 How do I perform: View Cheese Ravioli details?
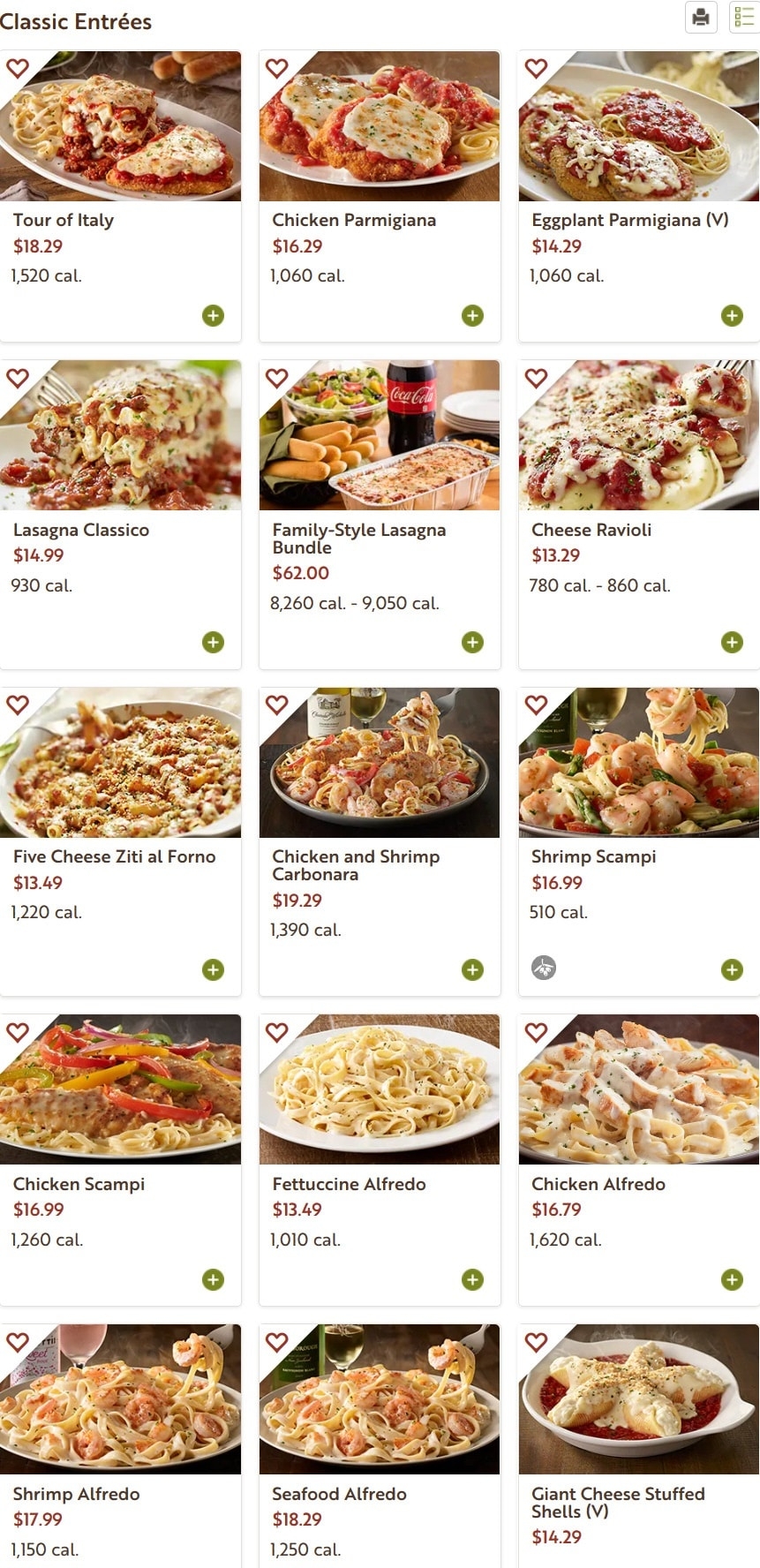pyautogui.click(x=591, y=530)
